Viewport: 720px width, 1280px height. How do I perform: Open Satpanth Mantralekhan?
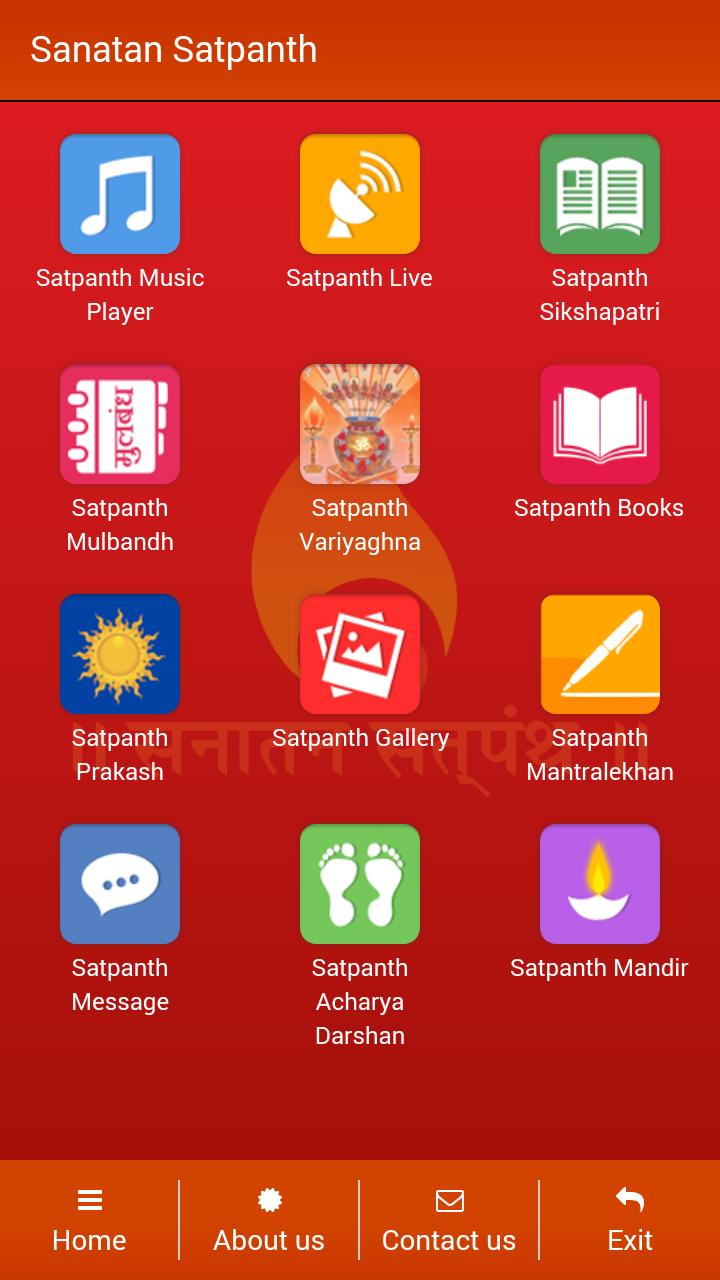[x=600, y=654]
